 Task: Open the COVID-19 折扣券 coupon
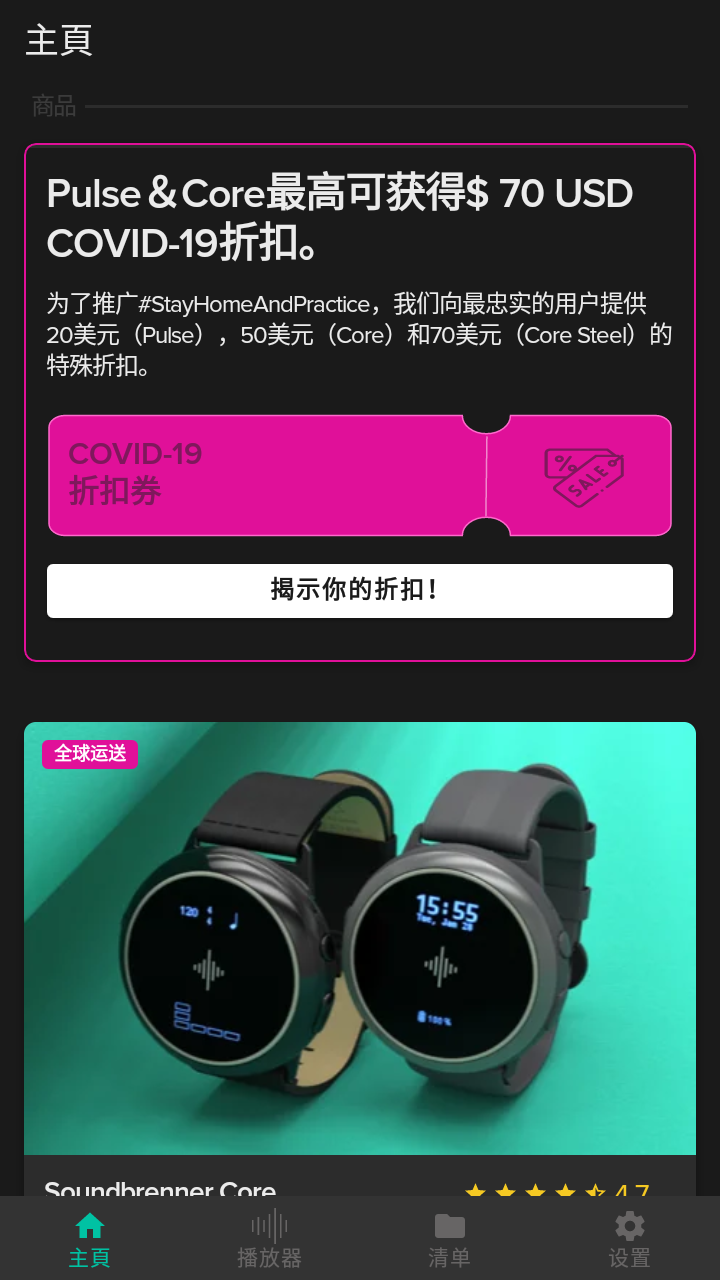coord(360,475)
